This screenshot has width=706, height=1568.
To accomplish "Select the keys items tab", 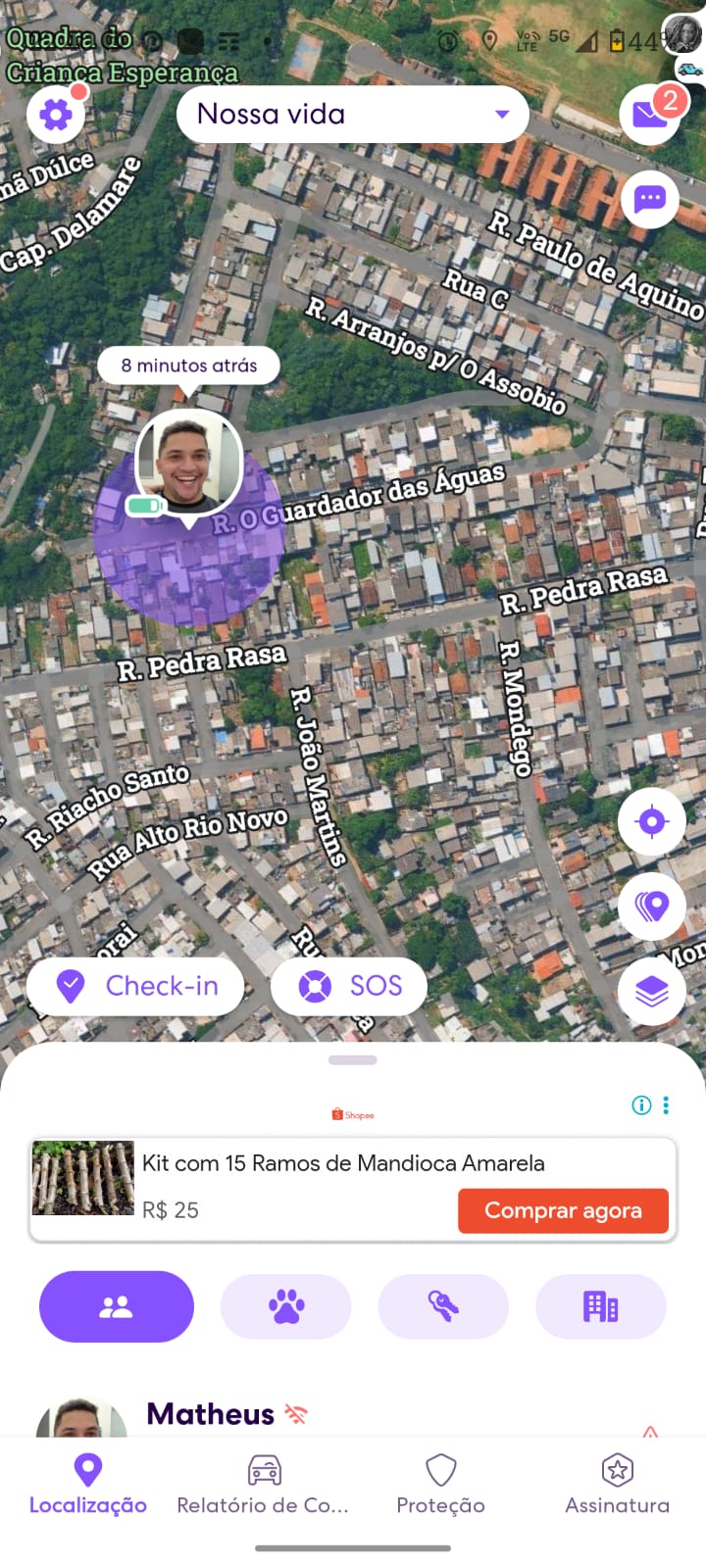I will pos(443,1306).
